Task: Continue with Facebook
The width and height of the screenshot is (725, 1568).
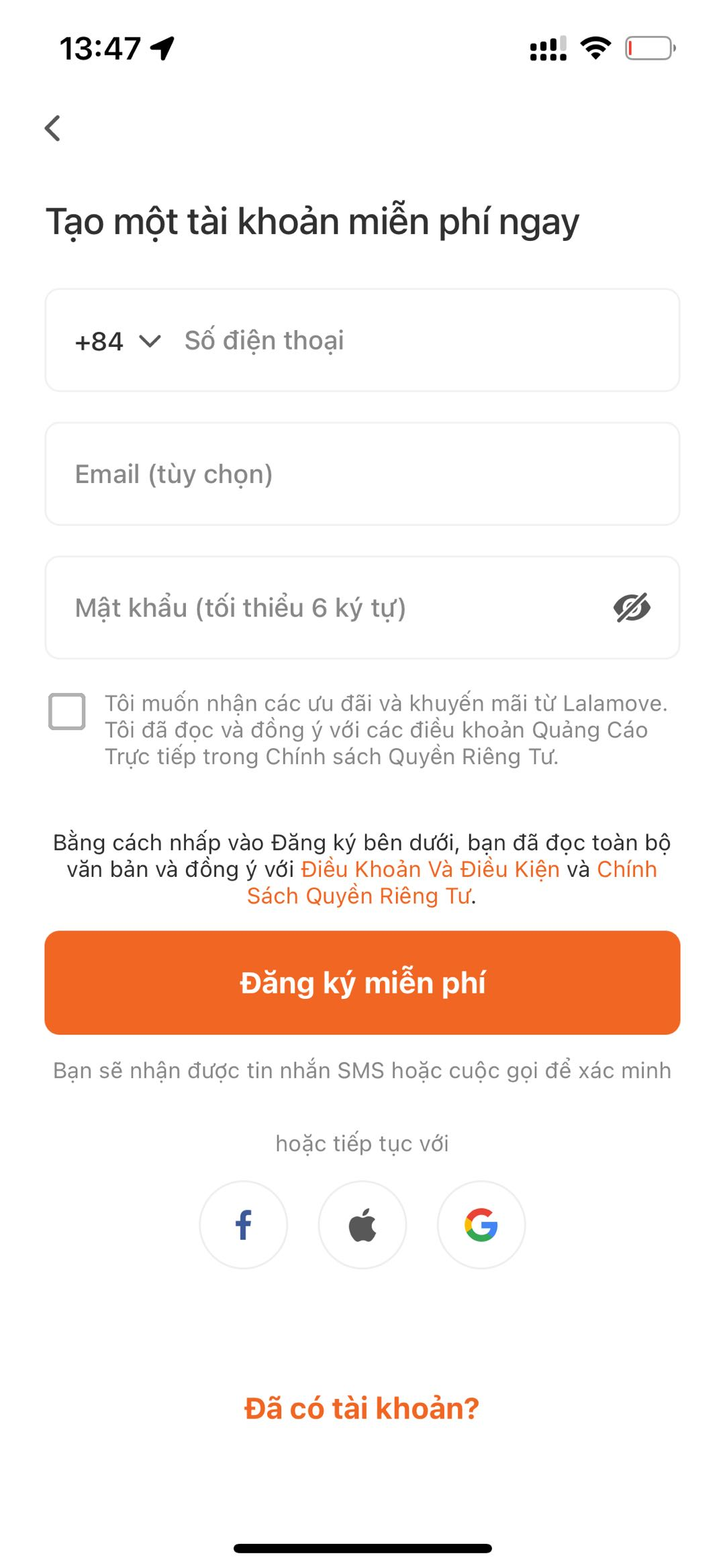Action: [244, 1225]
